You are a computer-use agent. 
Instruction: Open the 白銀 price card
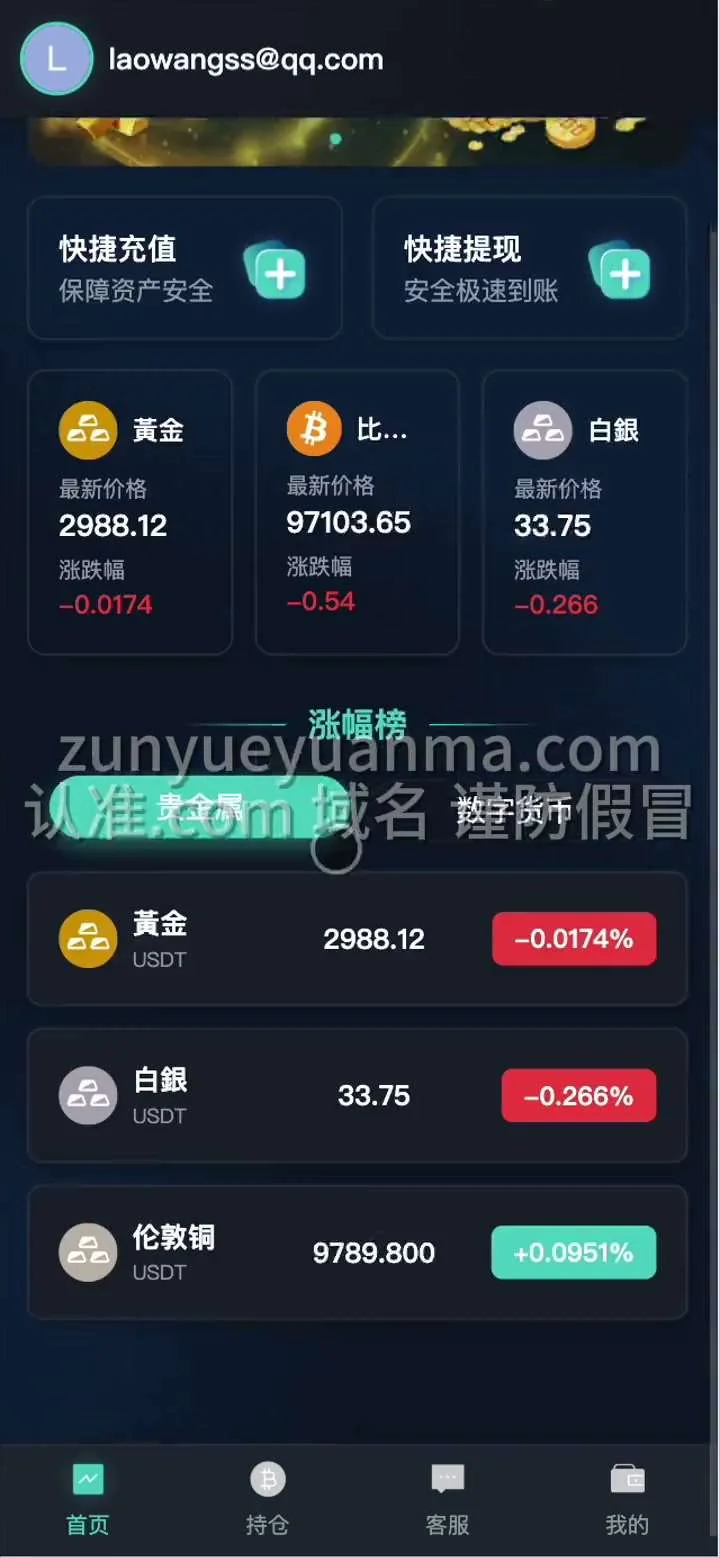pos(585,512)
